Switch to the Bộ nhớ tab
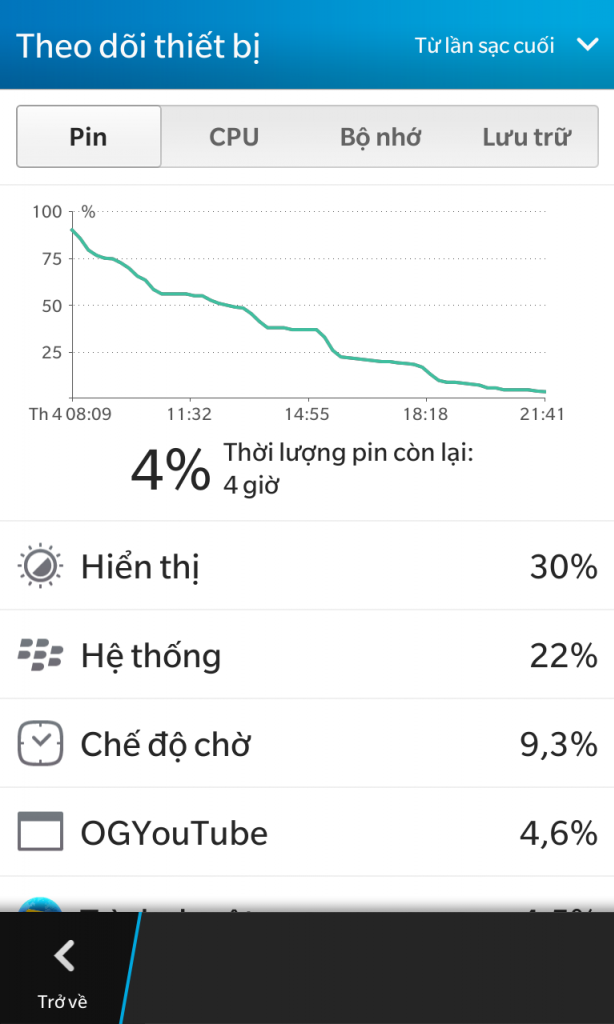This screenshot has width=614, height=1024. tap(380, 137)
